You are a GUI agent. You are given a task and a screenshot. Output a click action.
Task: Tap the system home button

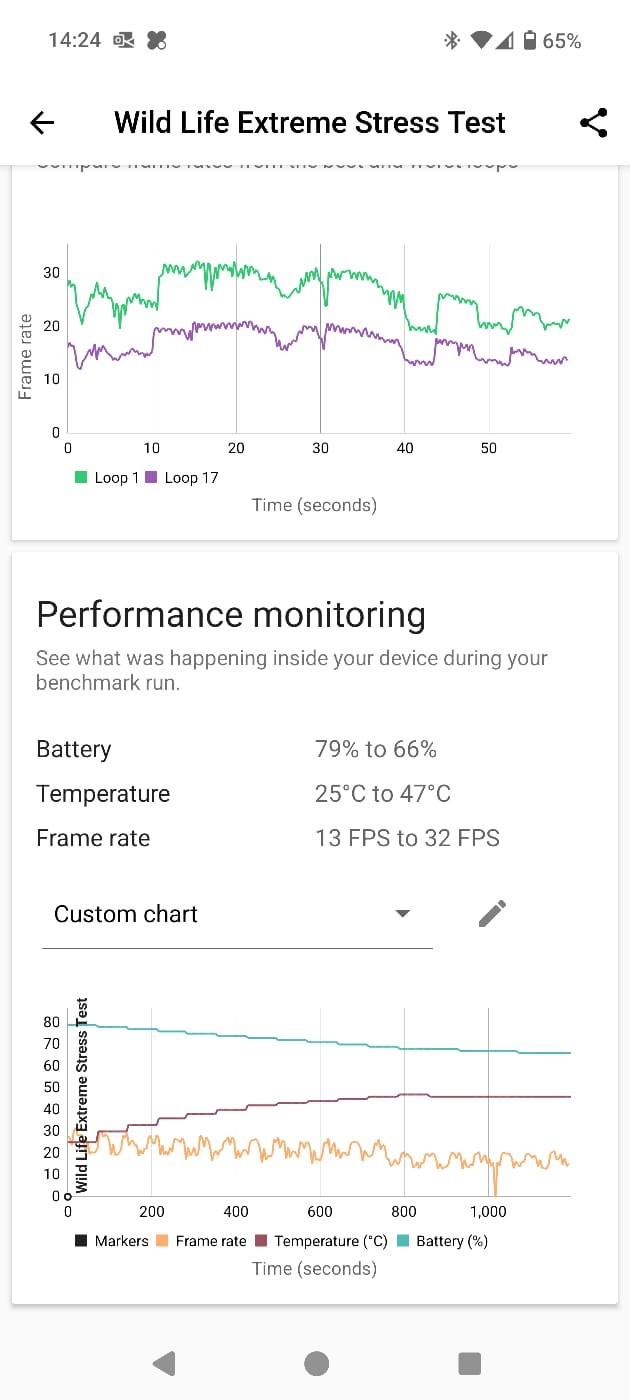[x=316, y=1363]
